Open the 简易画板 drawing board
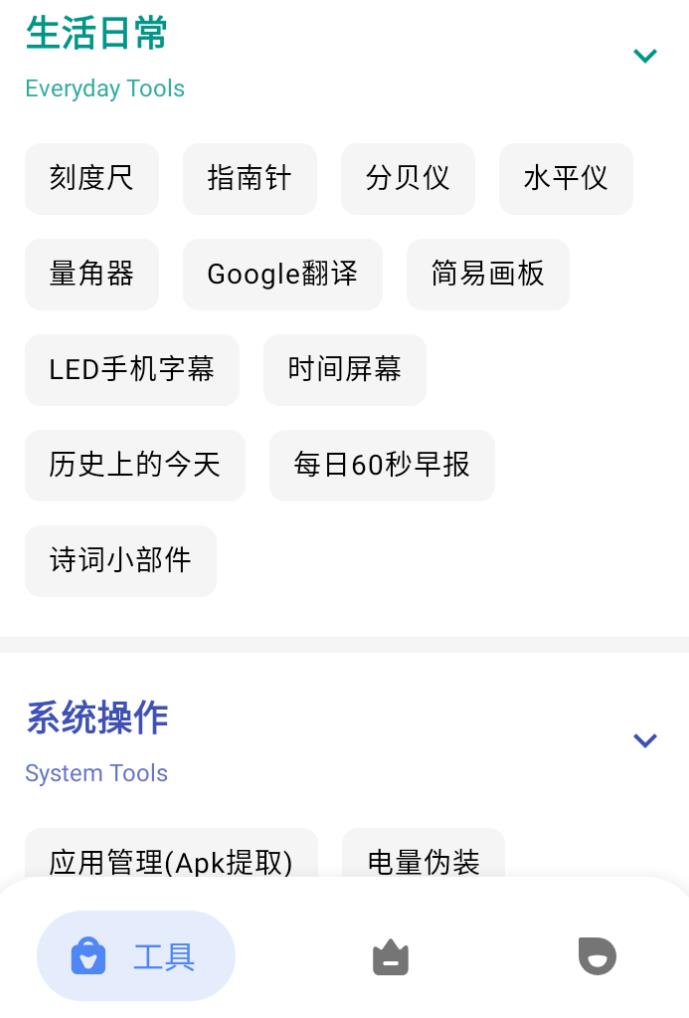This screenshot has width=689, height=1018. point(487,274)
